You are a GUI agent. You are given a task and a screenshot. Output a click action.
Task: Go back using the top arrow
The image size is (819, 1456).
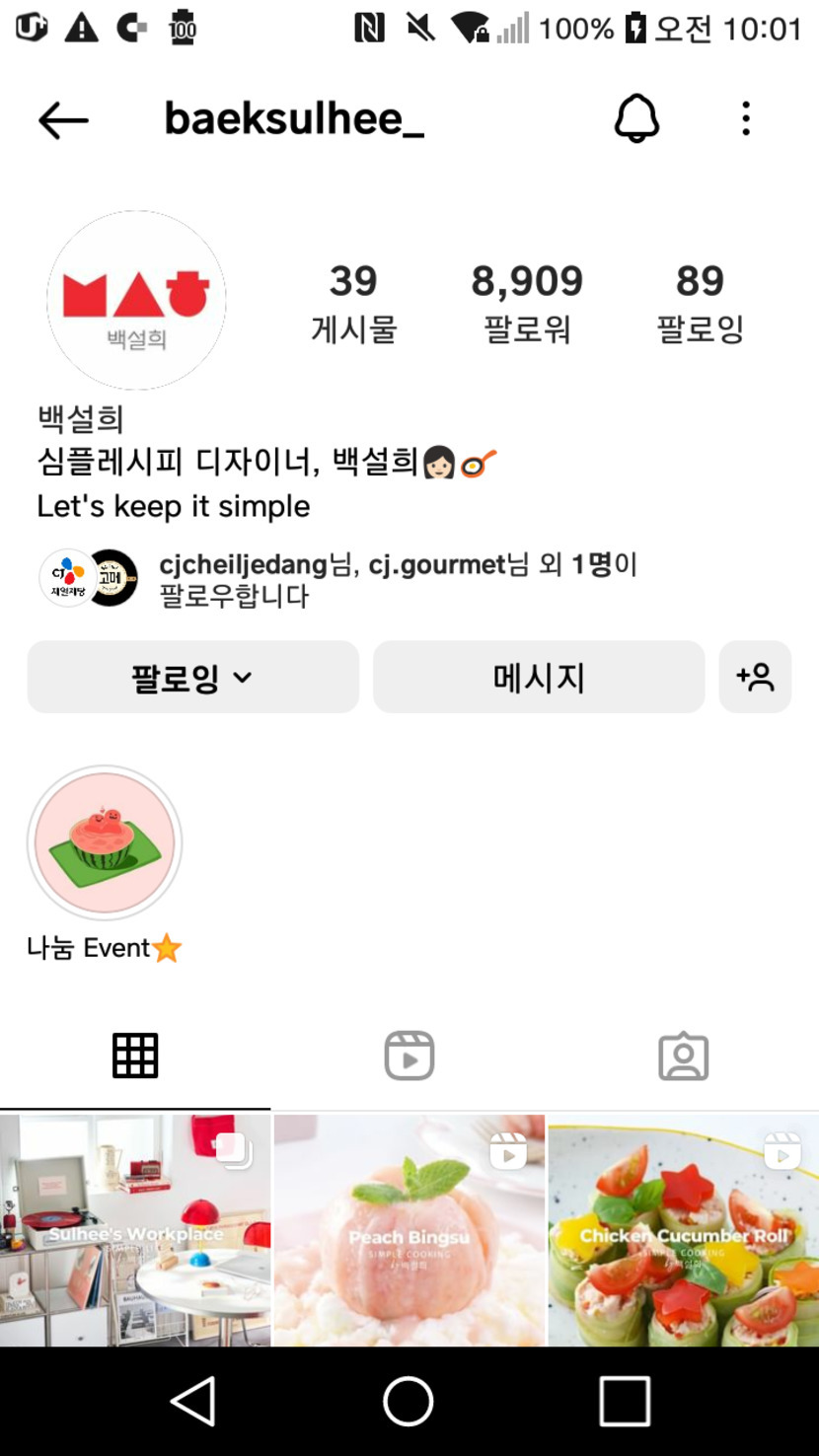pyautogui.click(x=63, y=120)
